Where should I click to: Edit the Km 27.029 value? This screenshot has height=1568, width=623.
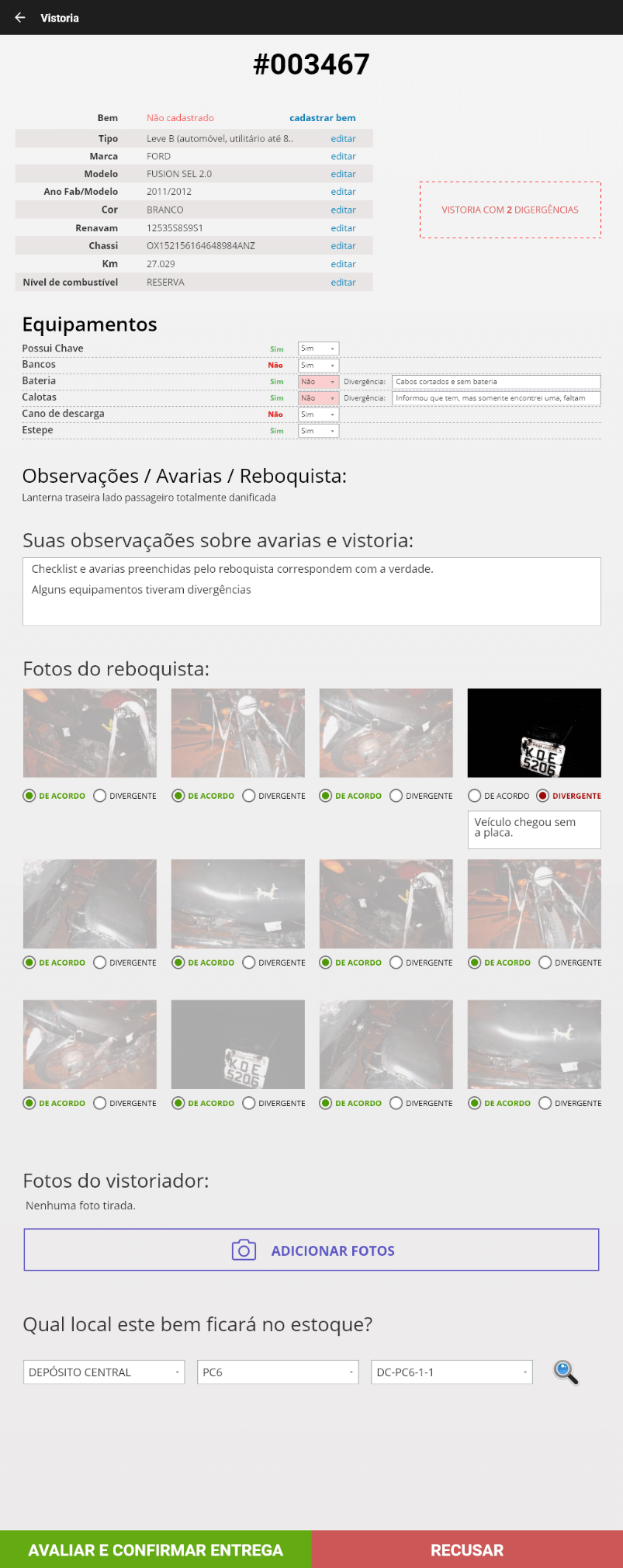click(343, 264)
